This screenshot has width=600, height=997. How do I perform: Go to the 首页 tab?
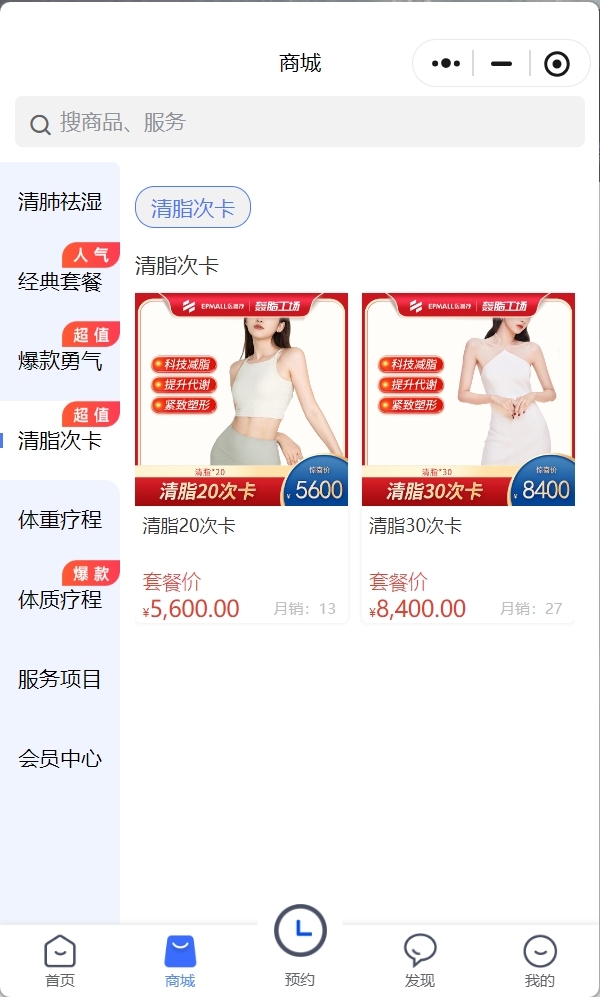[x=60, y=961]
